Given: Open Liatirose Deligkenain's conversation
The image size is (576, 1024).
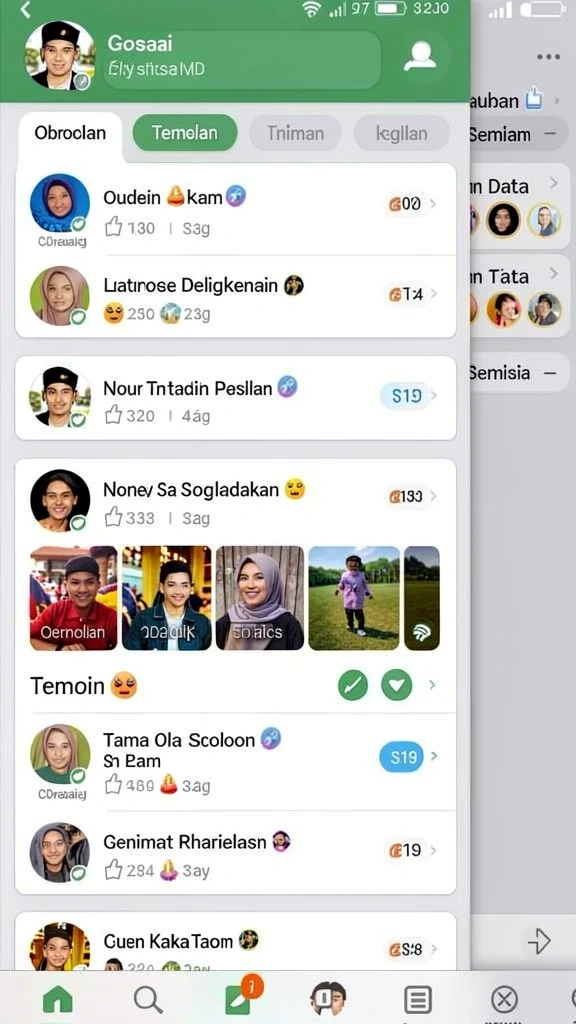Looking at the screenshot, I should [x=236, y=297].
